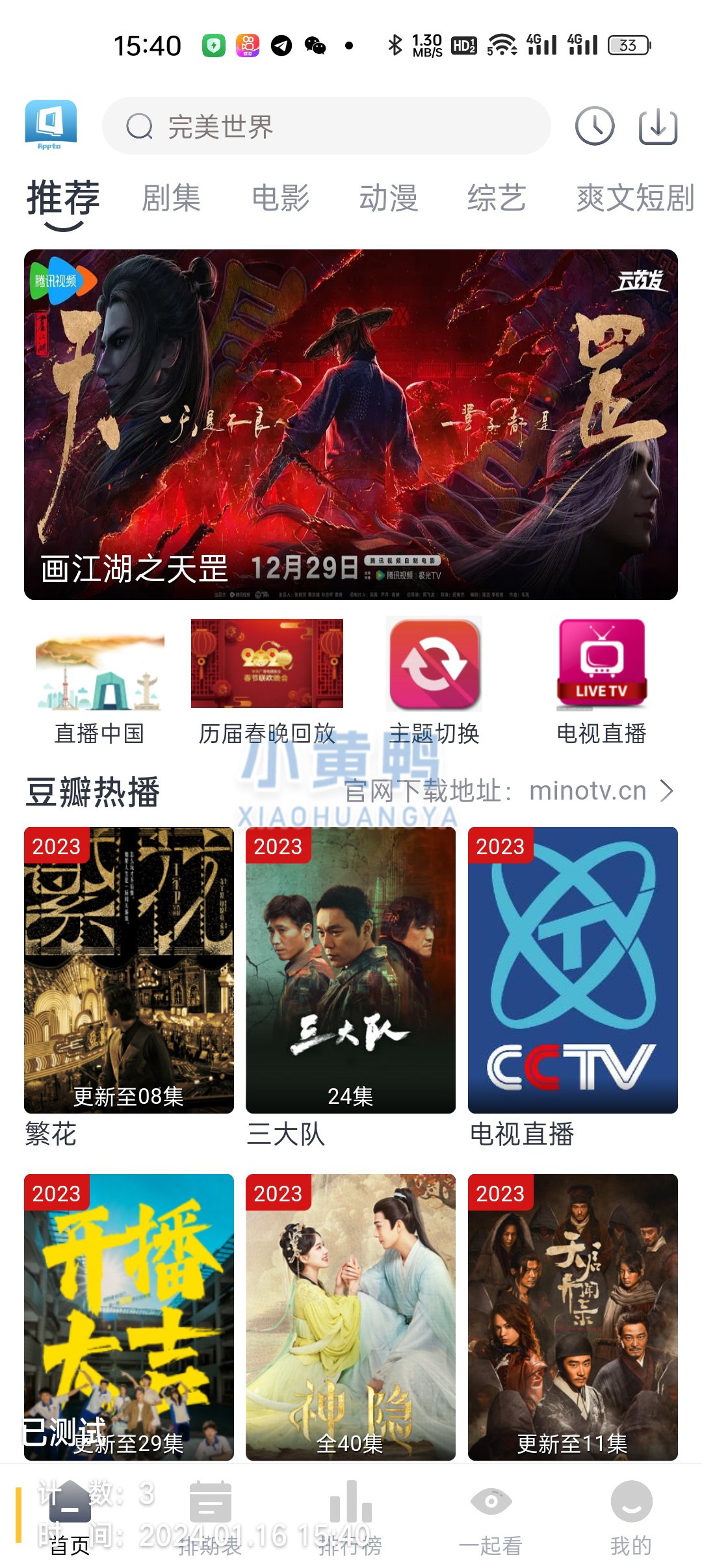Tap 主题切换 to change theme
This screenshot has width=702, height=1568.
coord(434,679)
